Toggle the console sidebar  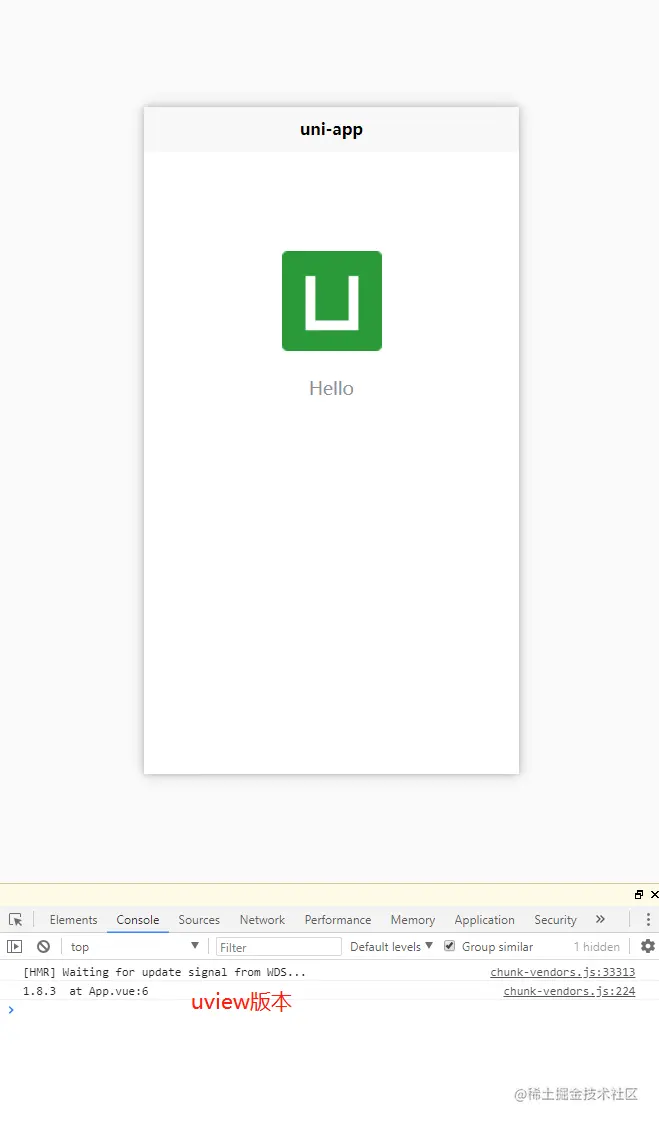coord(15,946)
